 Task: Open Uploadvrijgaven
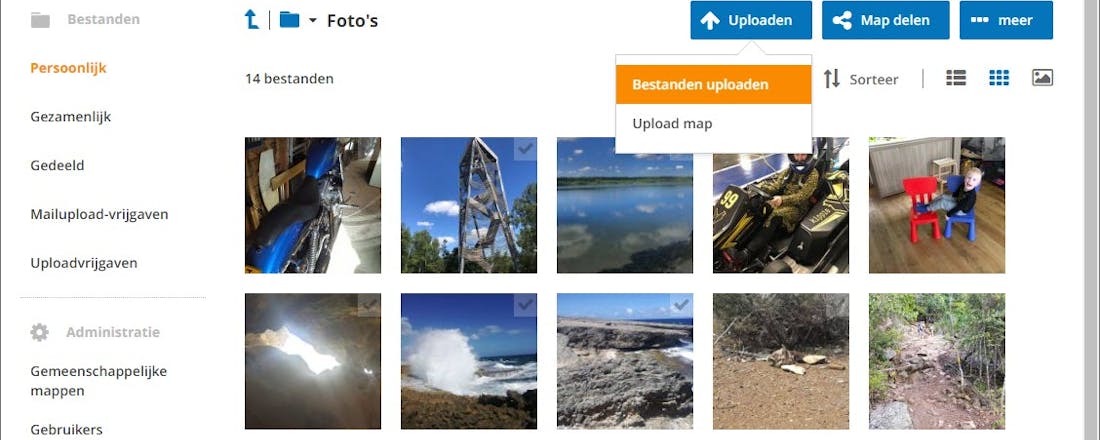[x=84, y=263]
